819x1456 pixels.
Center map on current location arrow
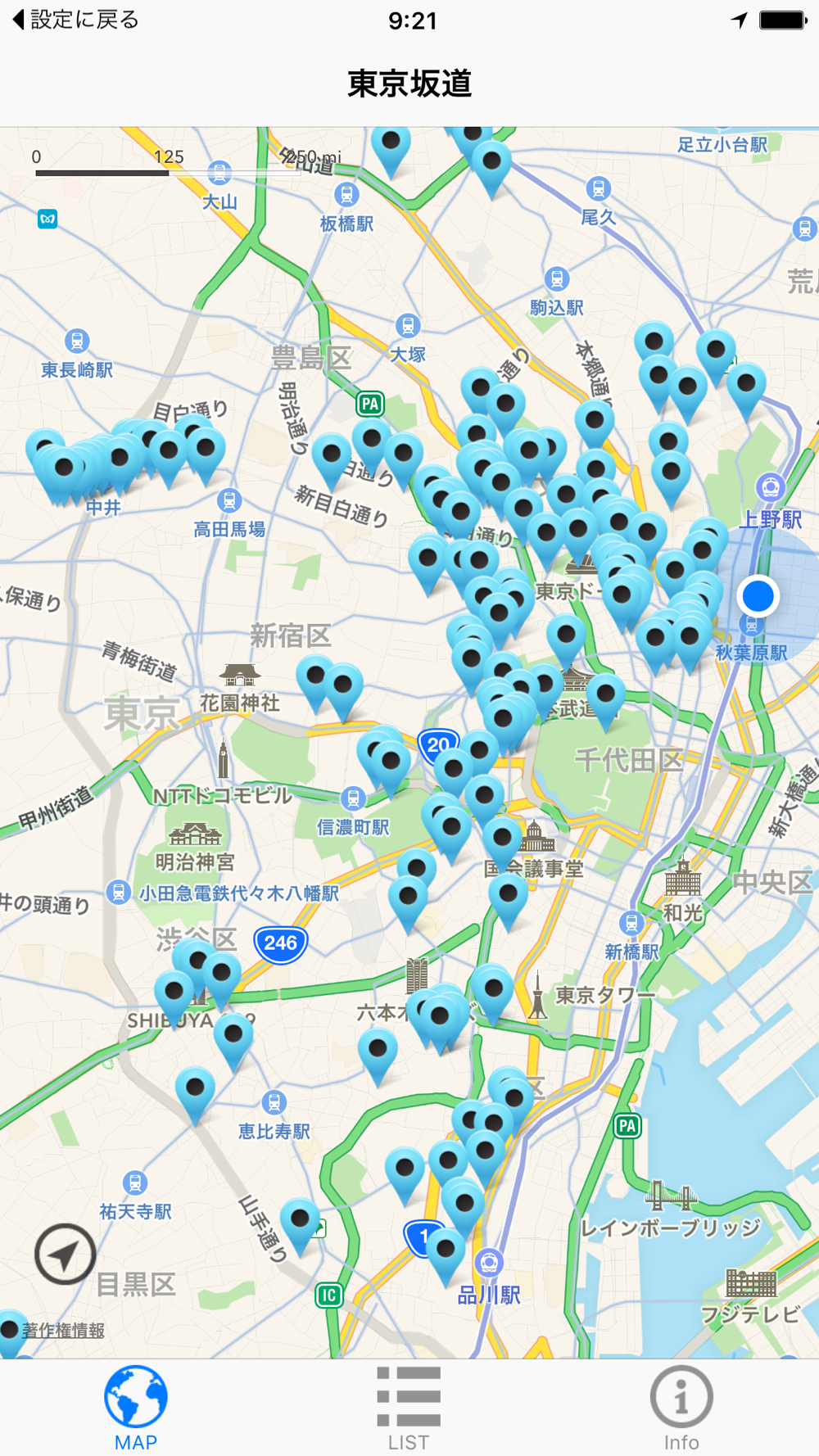pos(65,1255)
